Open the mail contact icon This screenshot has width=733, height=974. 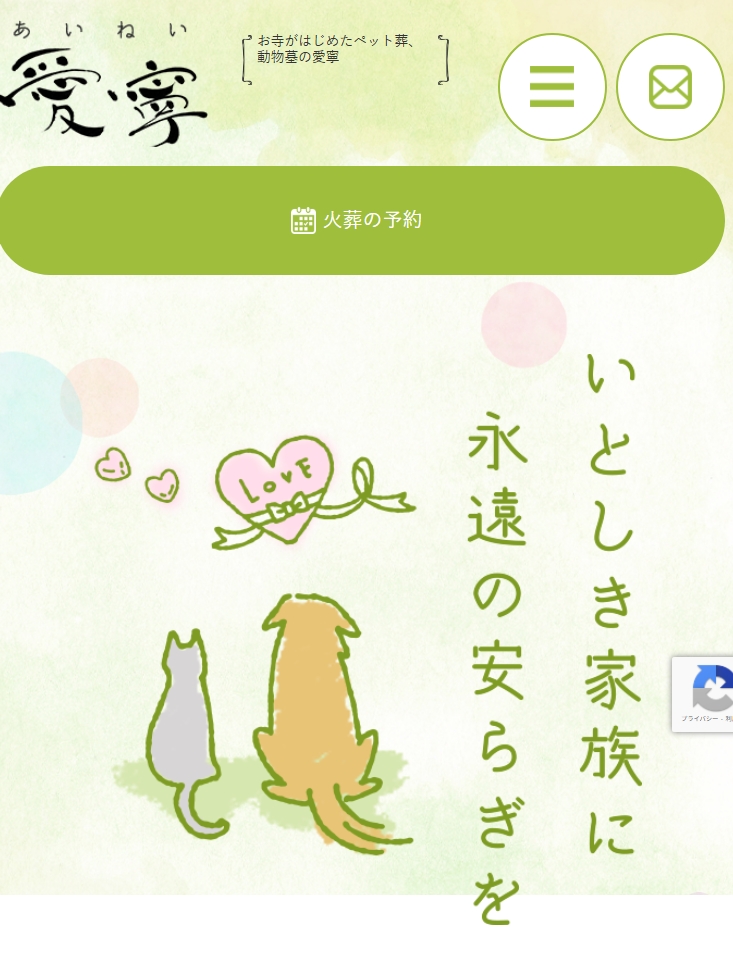pos(670,87)
